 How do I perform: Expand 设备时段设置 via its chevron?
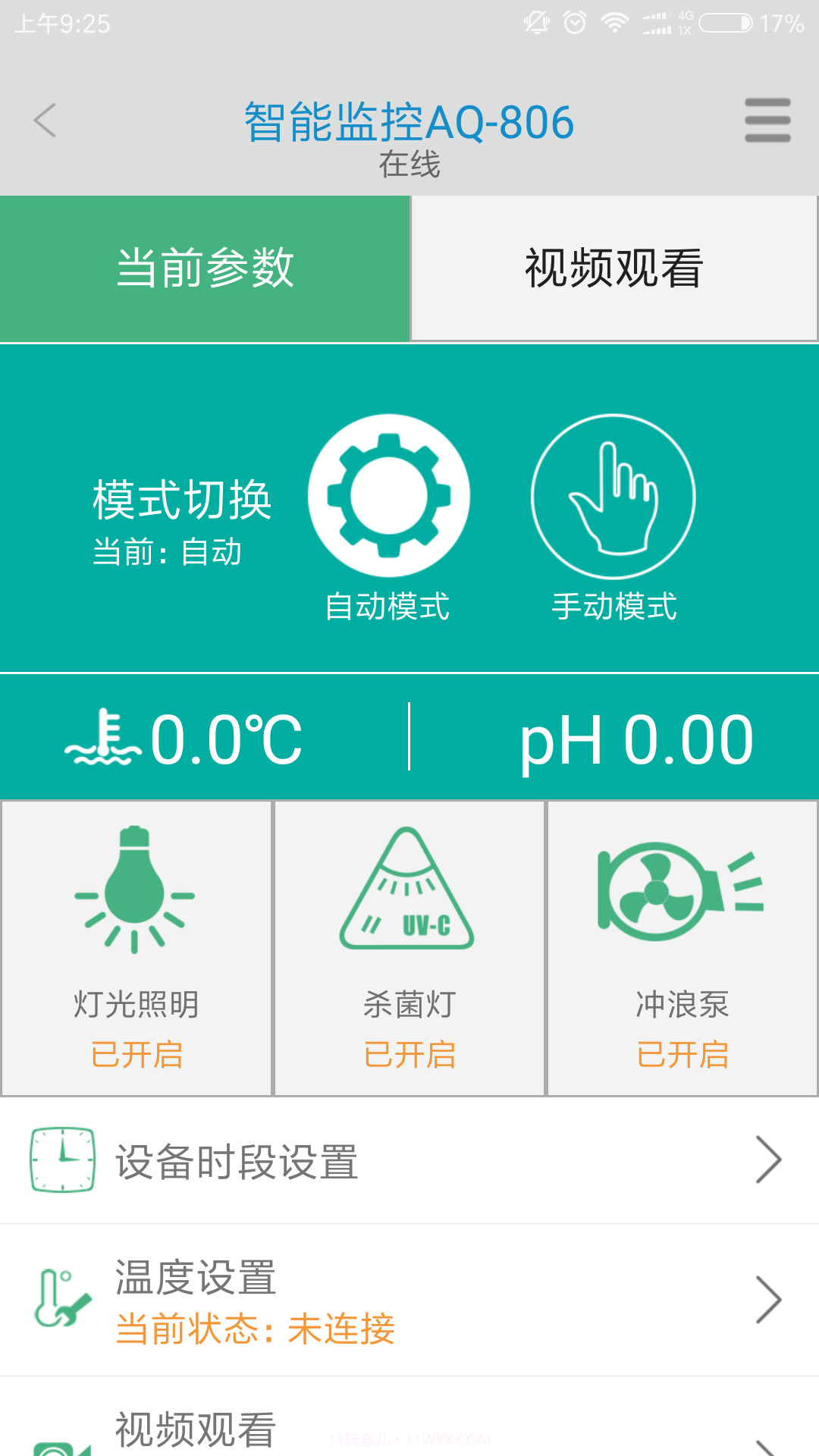point(770,1159)
